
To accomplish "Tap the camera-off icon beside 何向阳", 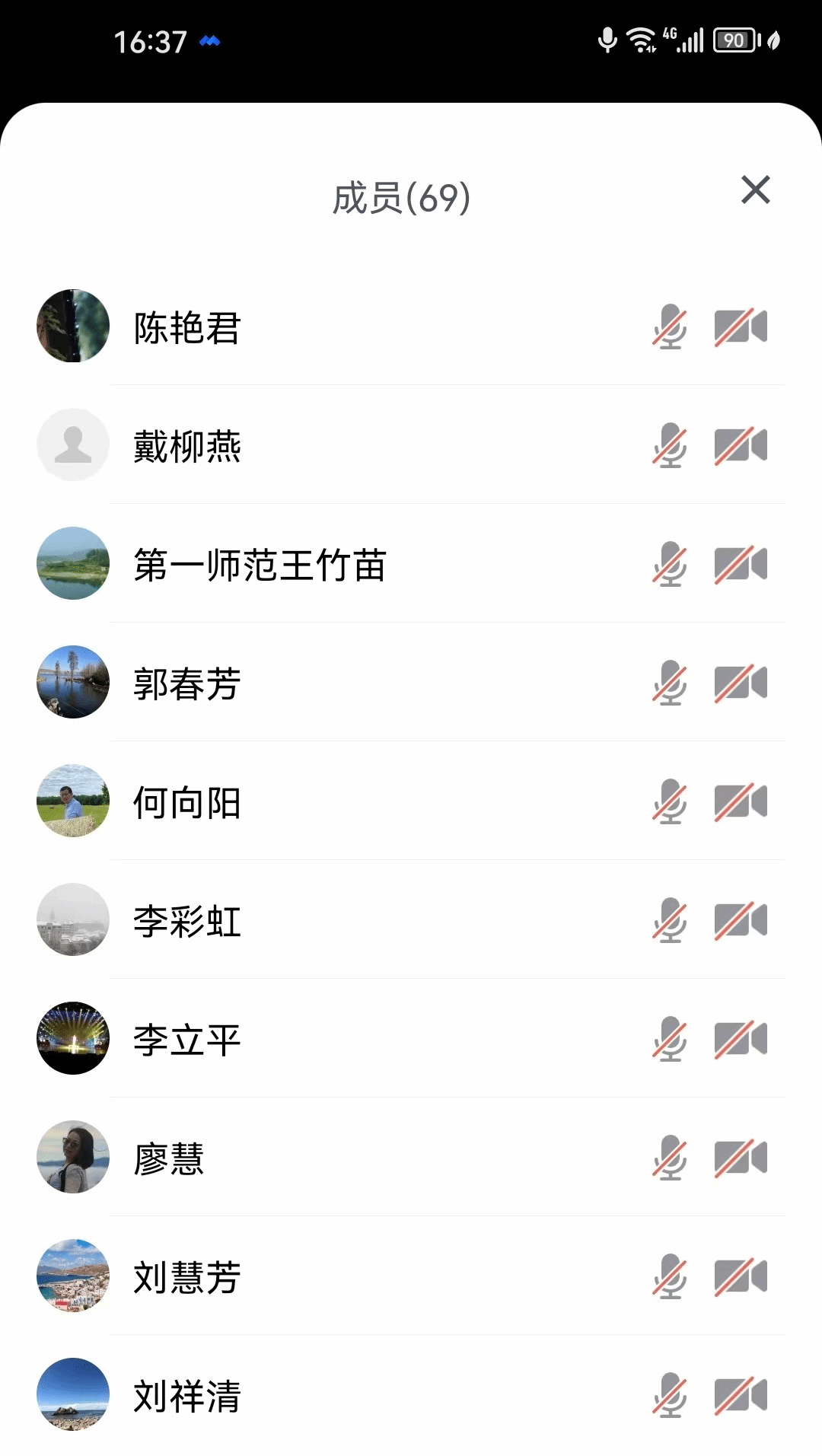I will (x=741, y=802).
